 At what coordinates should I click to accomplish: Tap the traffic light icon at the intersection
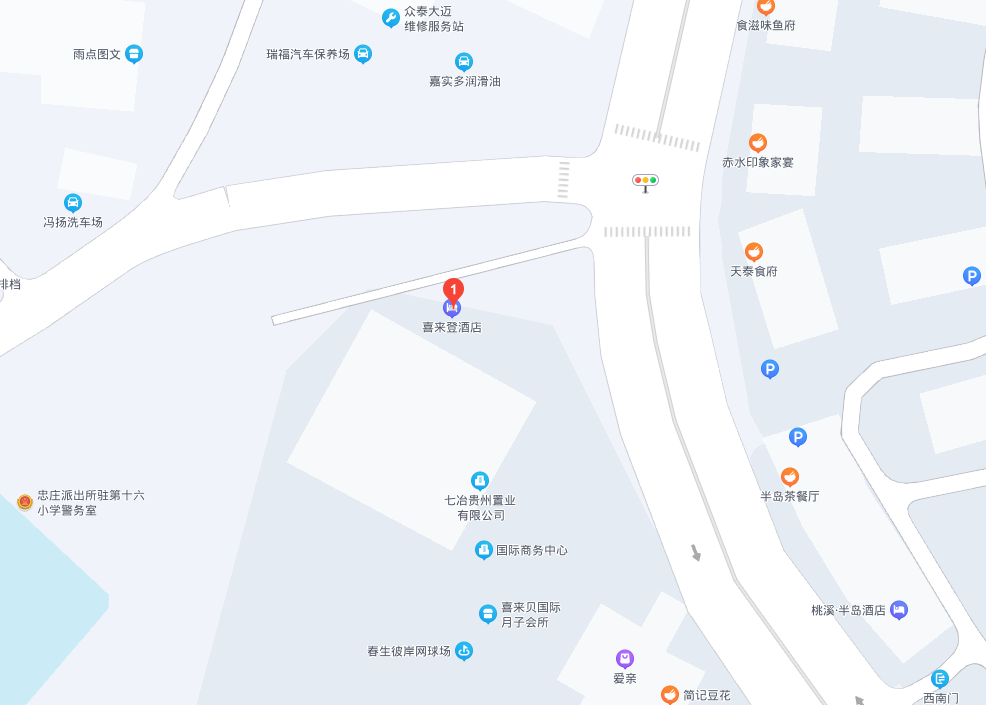645,181
